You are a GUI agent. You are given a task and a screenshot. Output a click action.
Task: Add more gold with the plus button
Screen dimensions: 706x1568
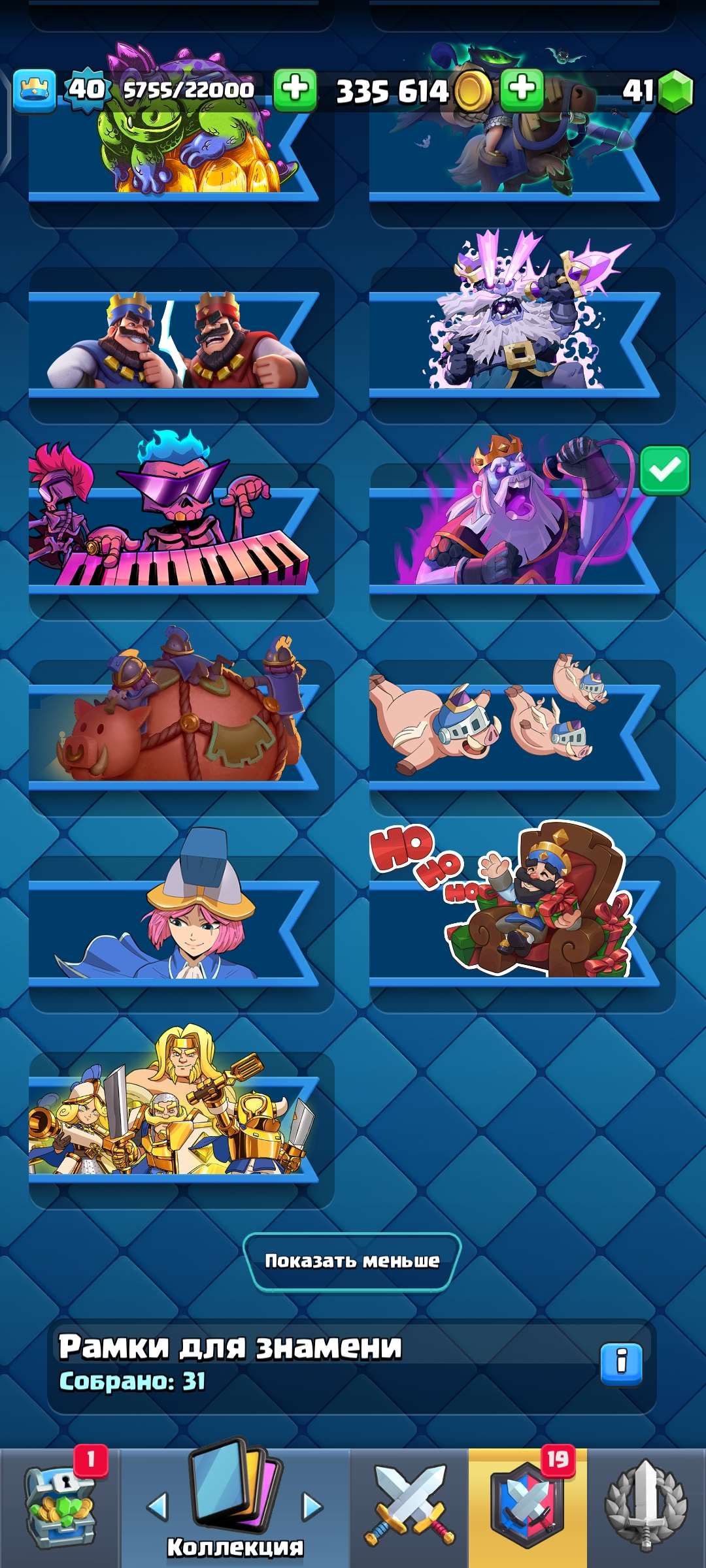[x=522, y=89]
